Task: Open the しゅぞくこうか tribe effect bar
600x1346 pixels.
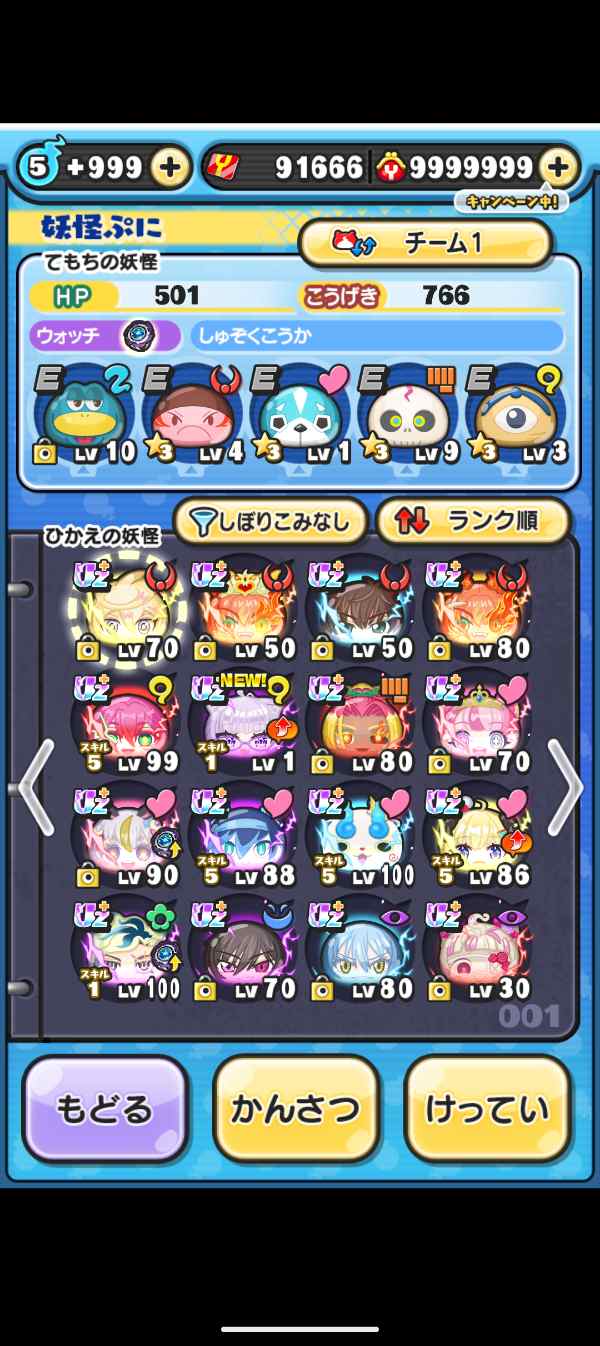Action: (x=376, y=336)
